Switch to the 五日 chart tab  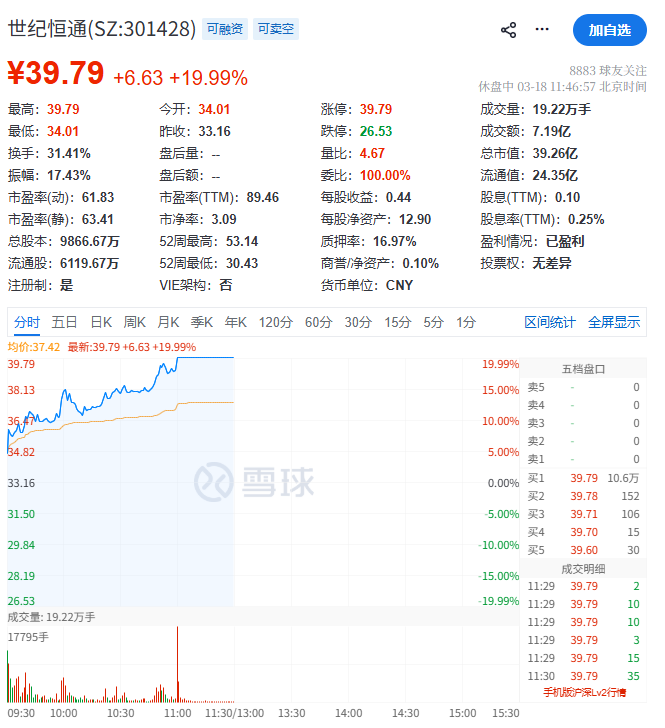(65, 322)
